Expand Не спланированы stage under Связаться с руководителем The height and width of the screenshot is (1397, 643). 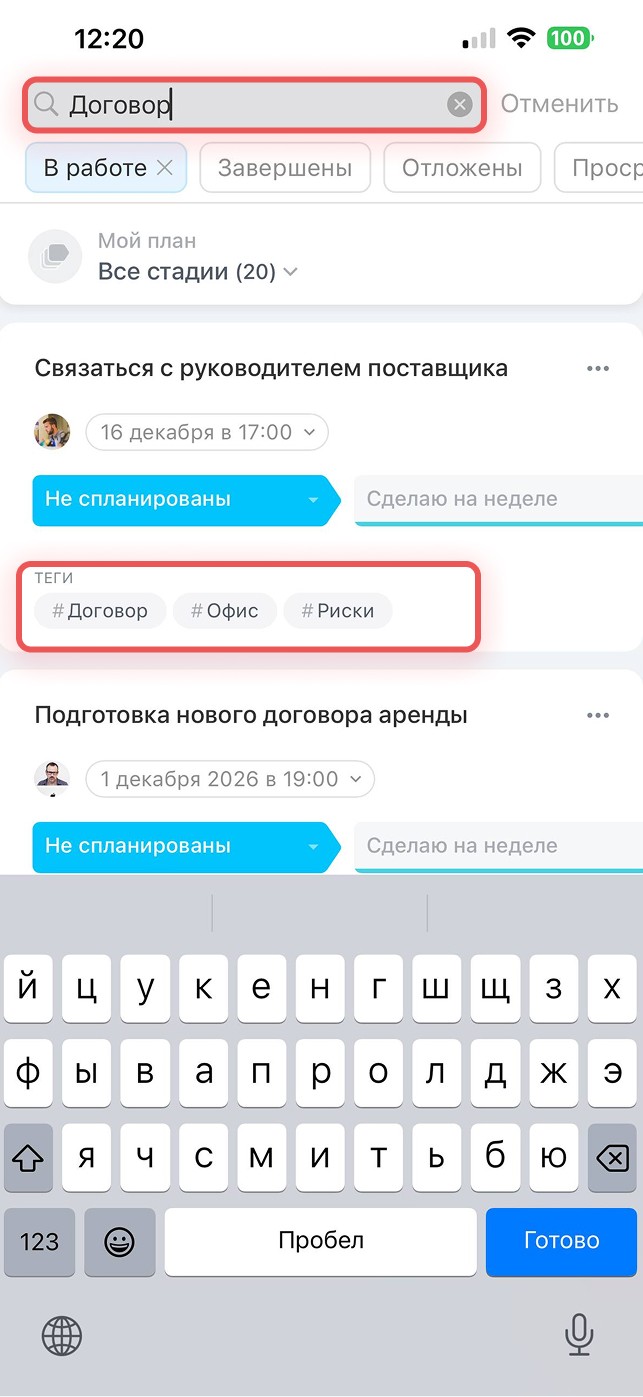click(x=182, y=500)
